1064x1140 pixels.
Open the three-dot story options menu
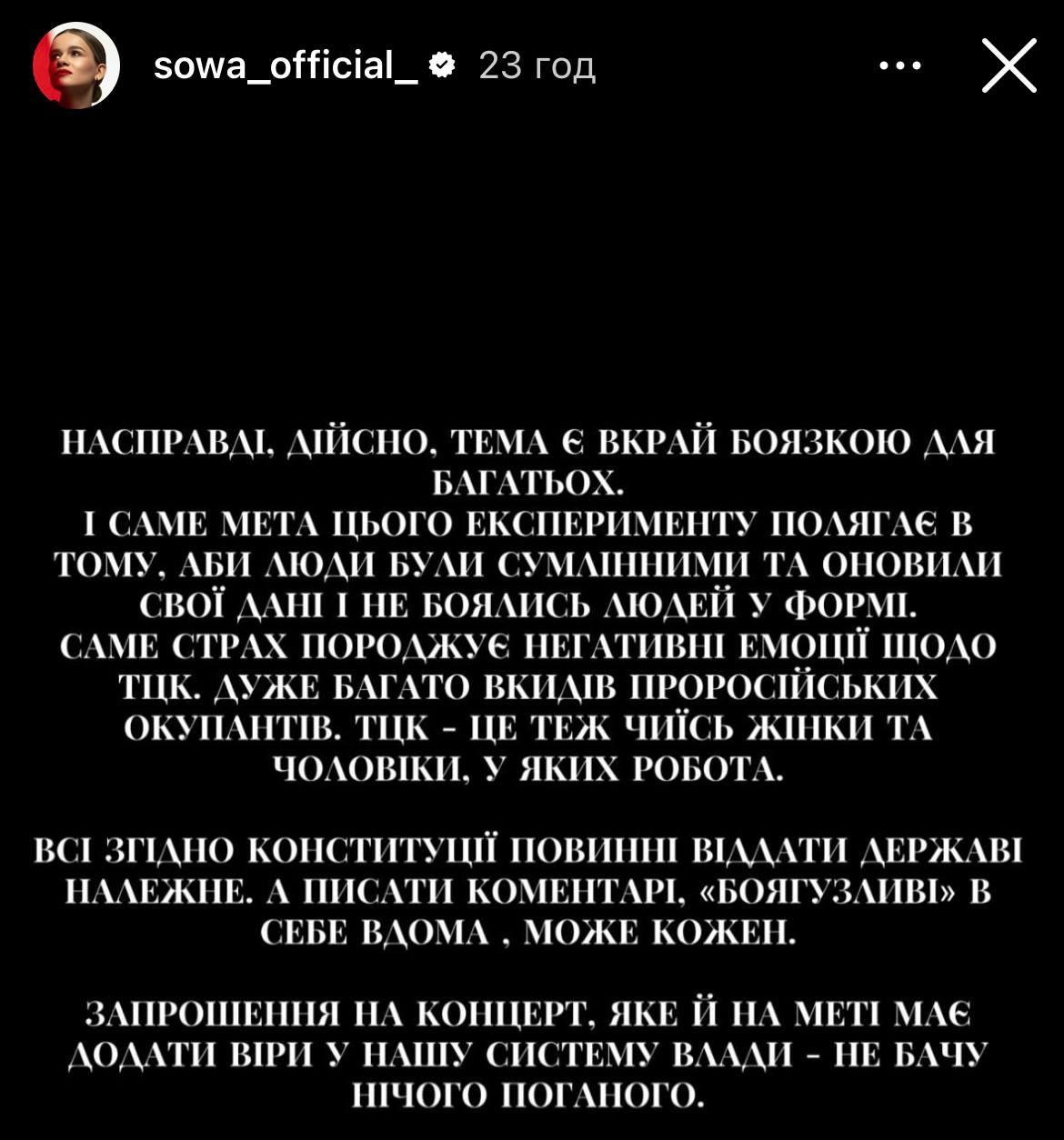coord(900,65)
